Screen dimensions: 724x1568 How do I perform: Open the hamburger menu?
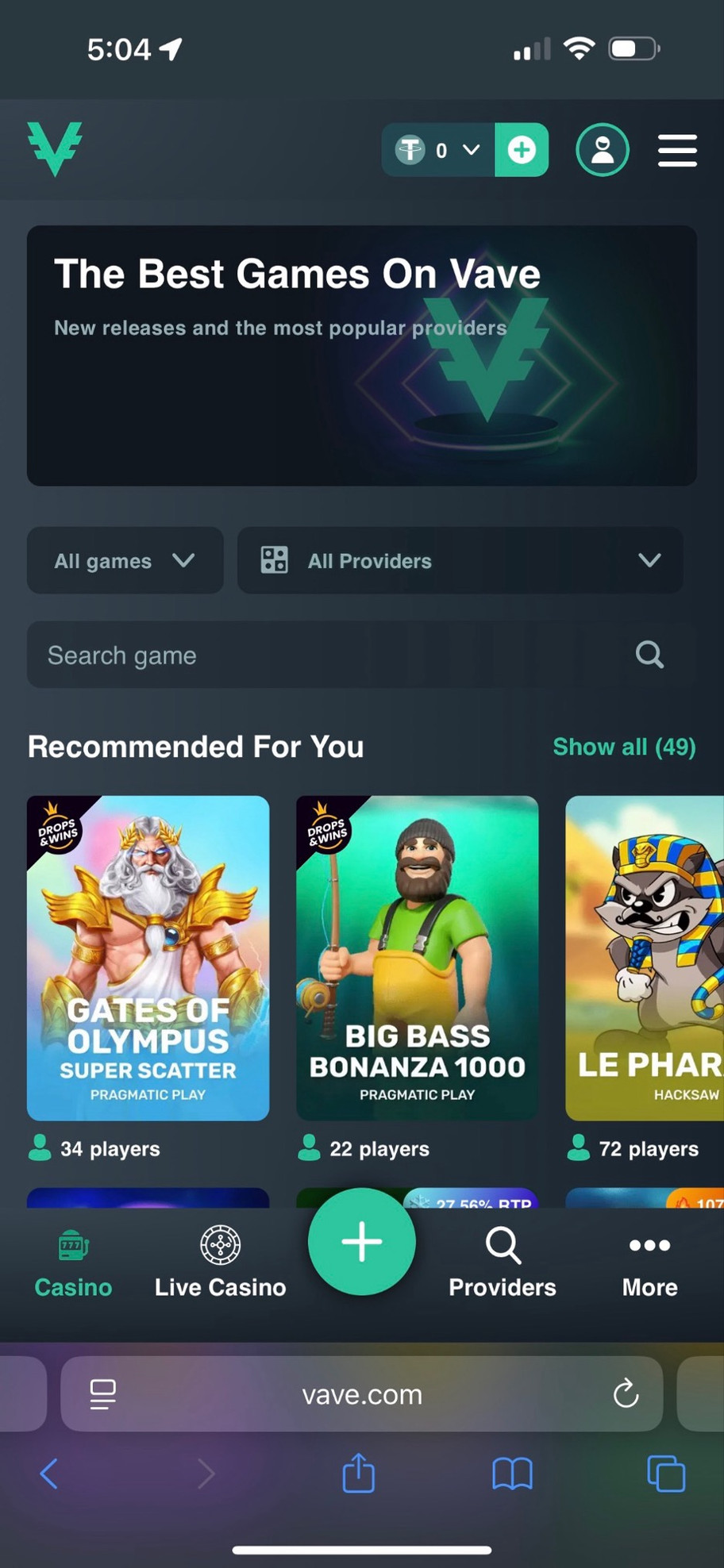point(677,150)
